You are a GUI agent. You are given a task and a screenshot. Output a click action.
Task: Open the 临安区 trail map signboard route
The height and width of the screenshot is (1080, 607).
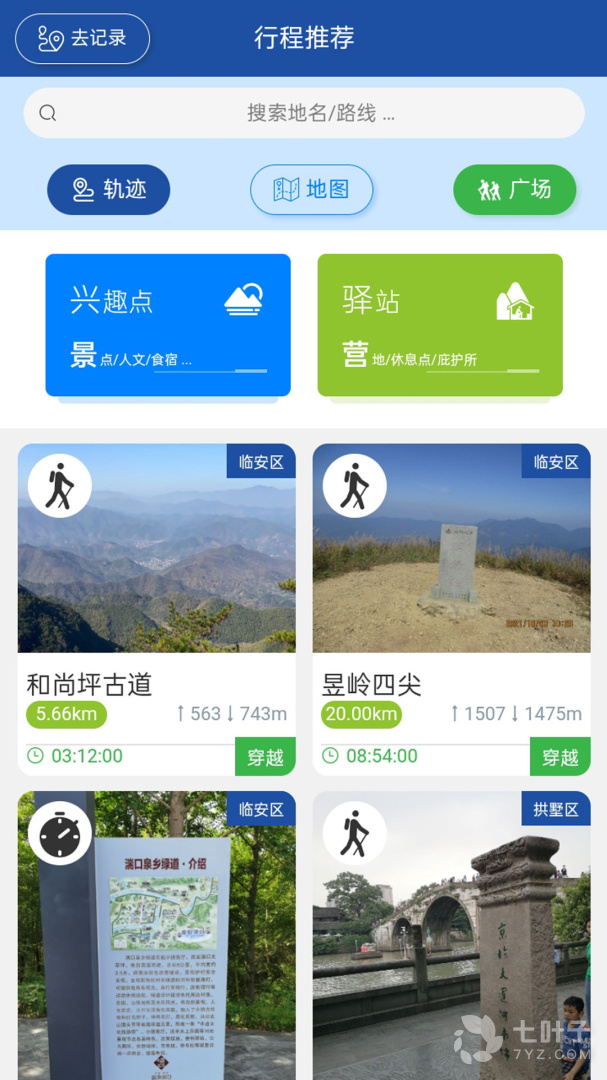156,935
